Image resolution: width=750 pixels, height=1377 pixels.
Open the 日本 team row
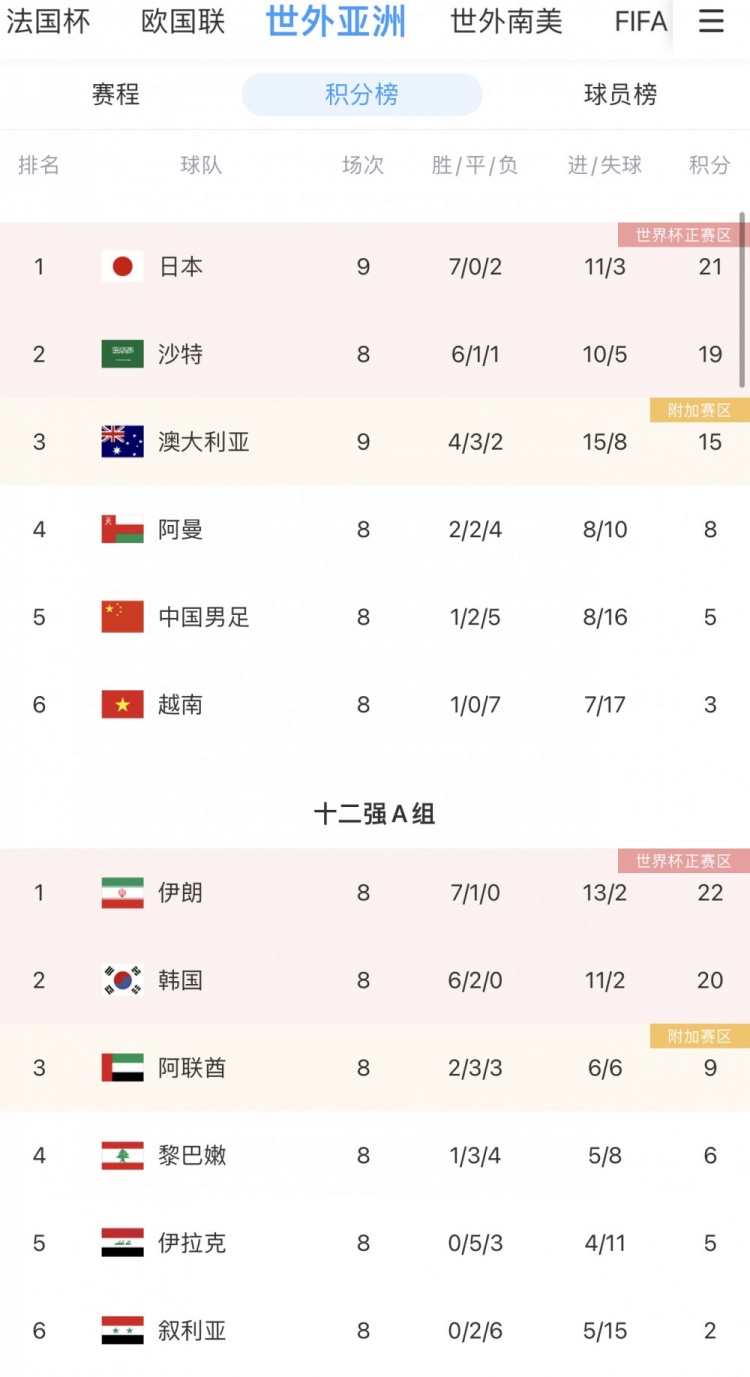[375, 266]
